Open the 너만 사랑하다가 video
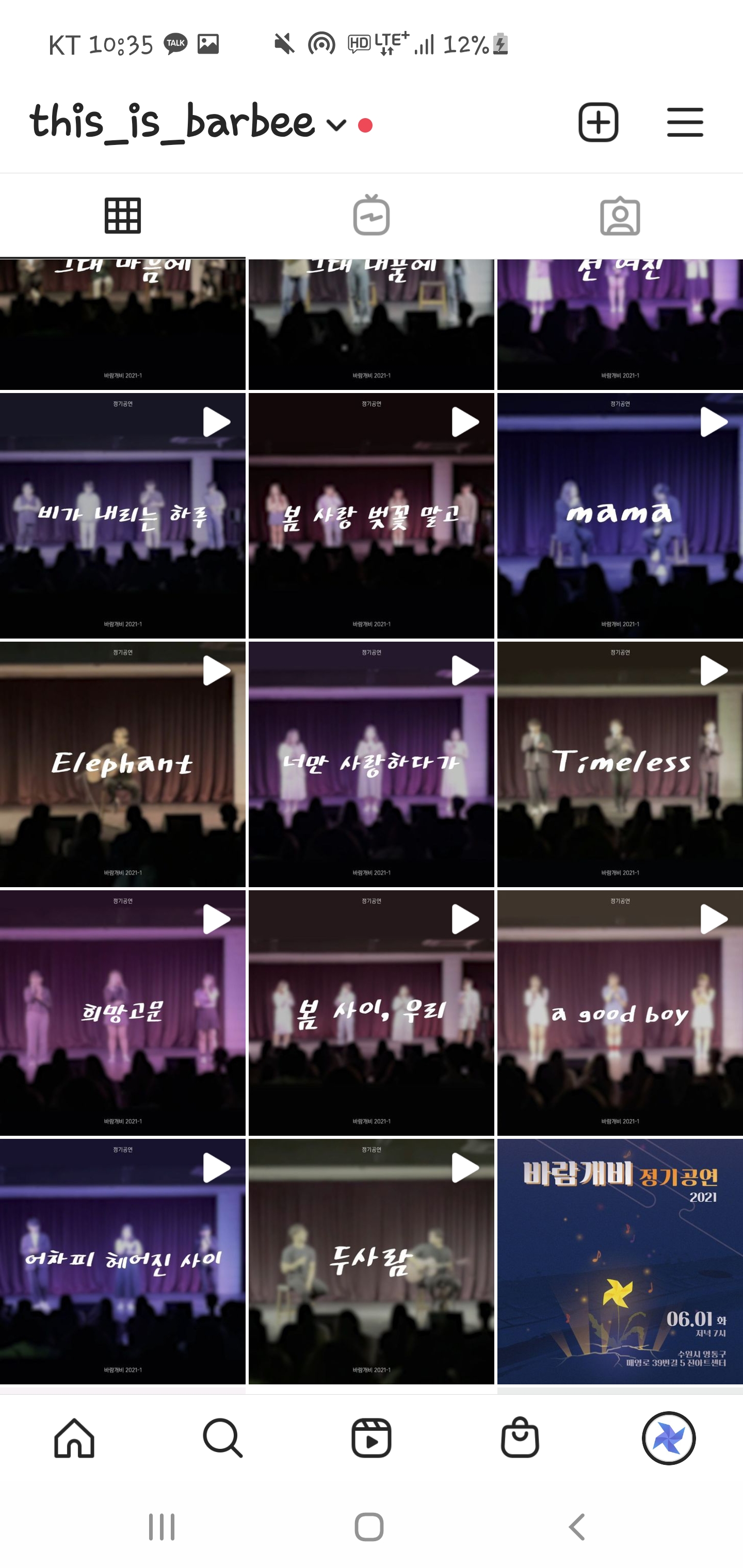Screen dimensions: 743x1568 371,763
